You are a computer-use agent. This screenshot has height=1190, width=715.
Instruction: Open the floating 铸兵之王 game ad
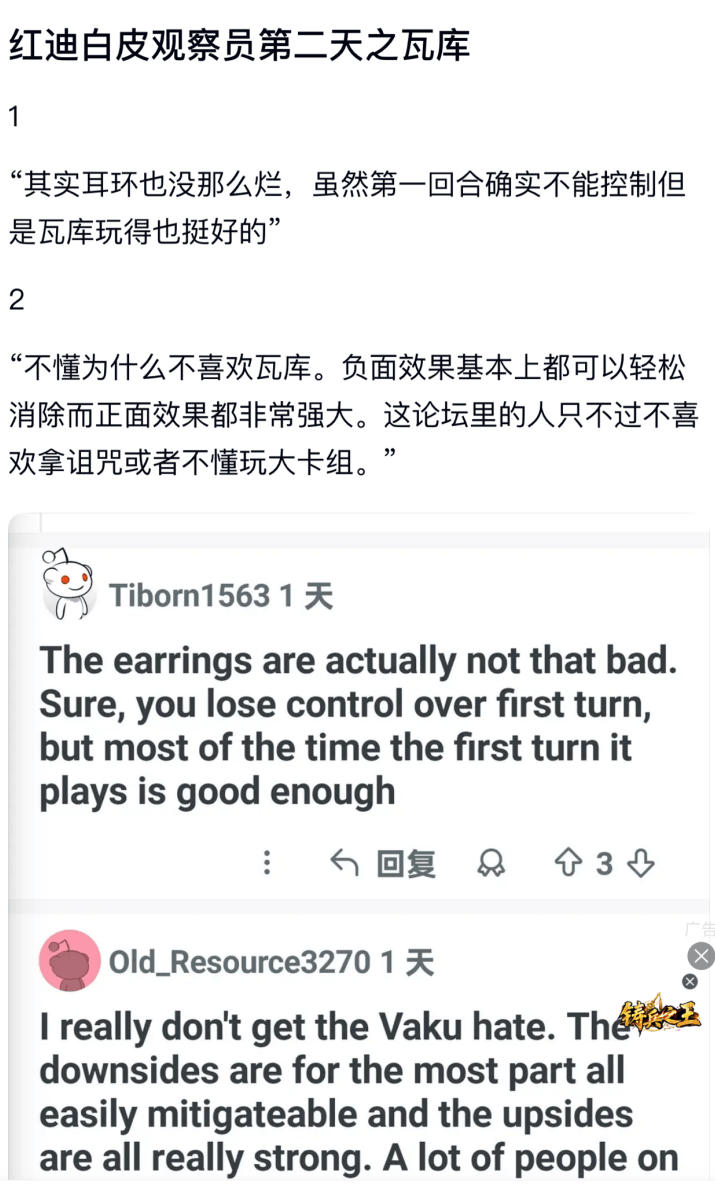tap(658, 1014)
